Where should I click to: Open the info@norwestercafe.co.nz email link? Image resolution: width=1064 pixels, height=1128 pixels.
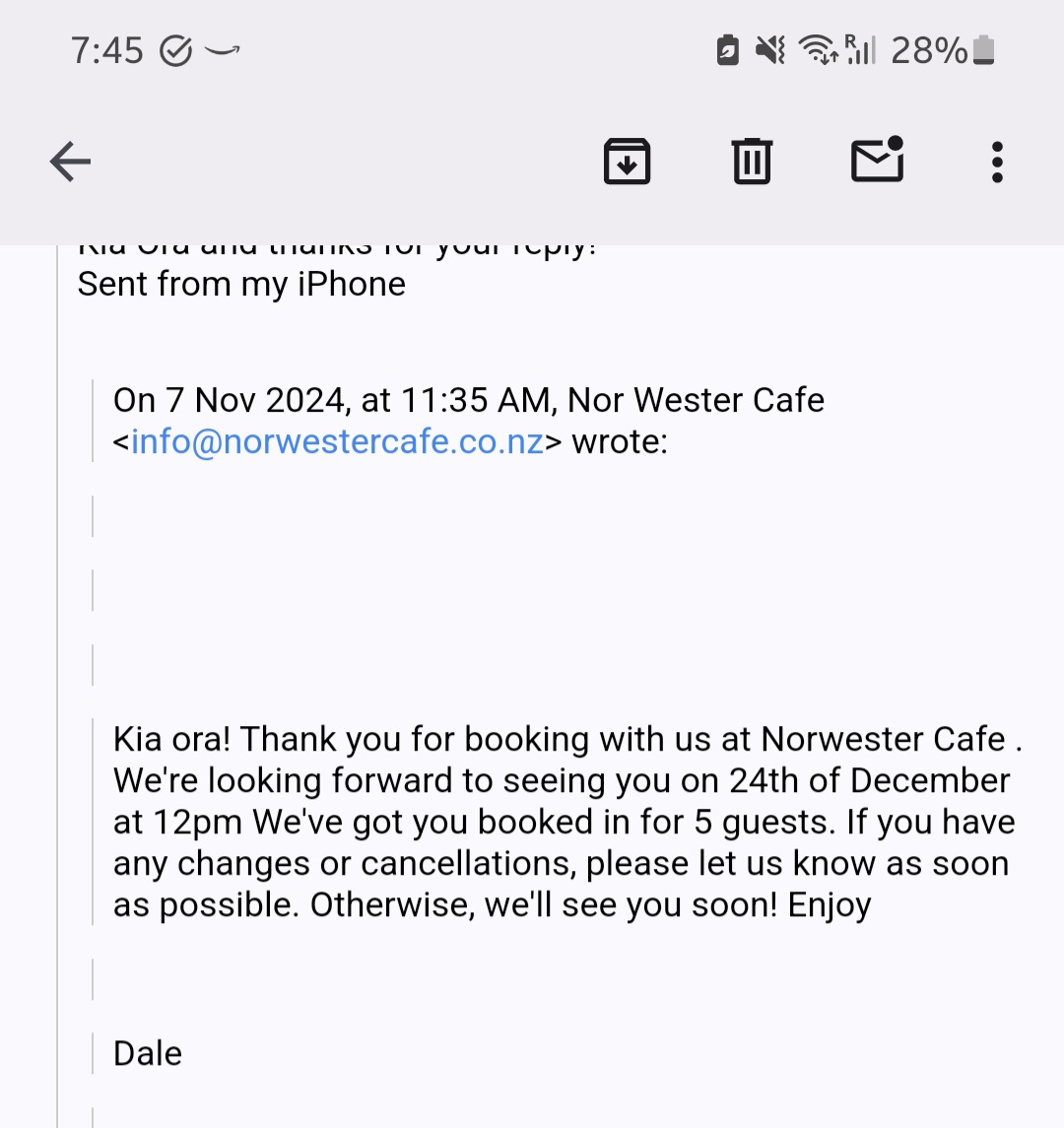coord(337,441)
